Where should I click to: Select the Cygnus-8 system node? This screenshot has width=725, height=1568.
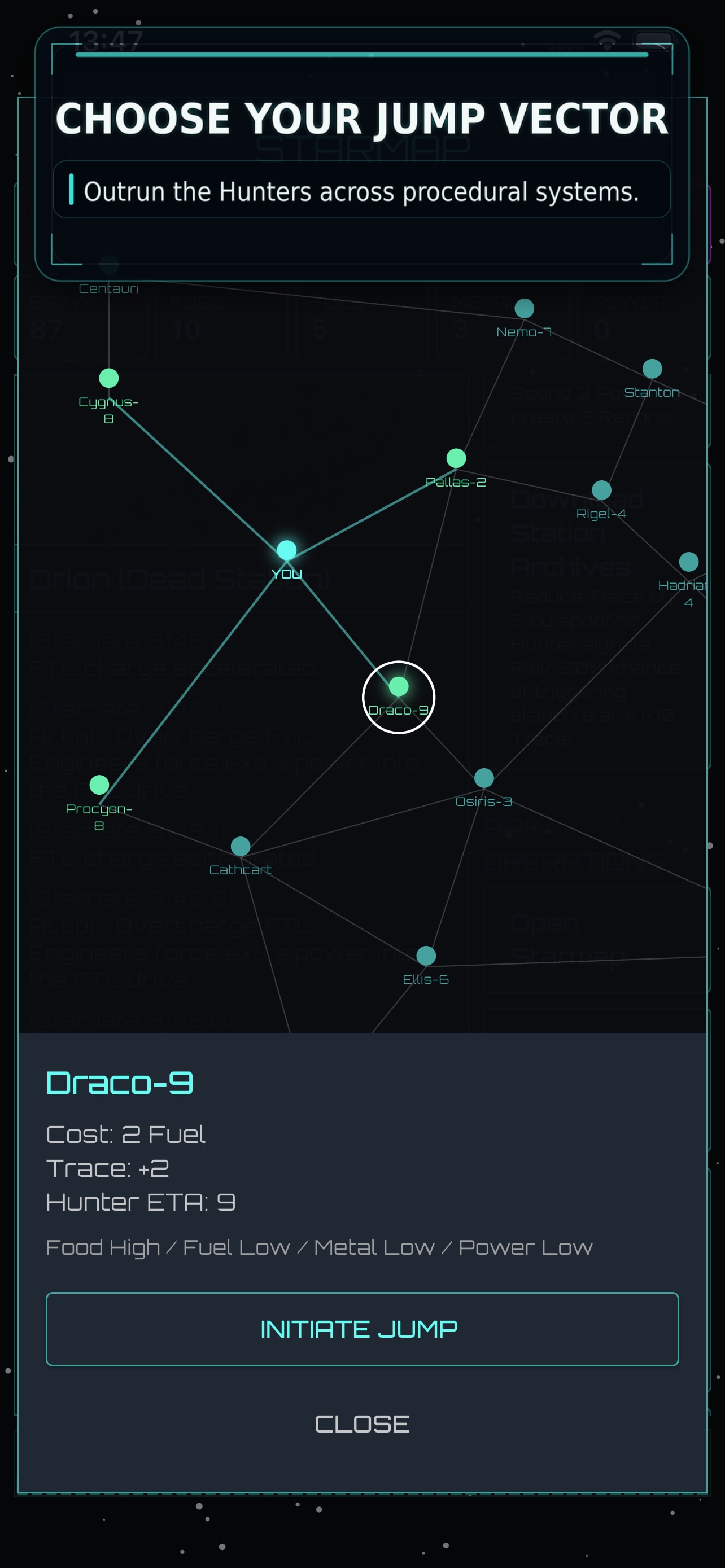109,378
